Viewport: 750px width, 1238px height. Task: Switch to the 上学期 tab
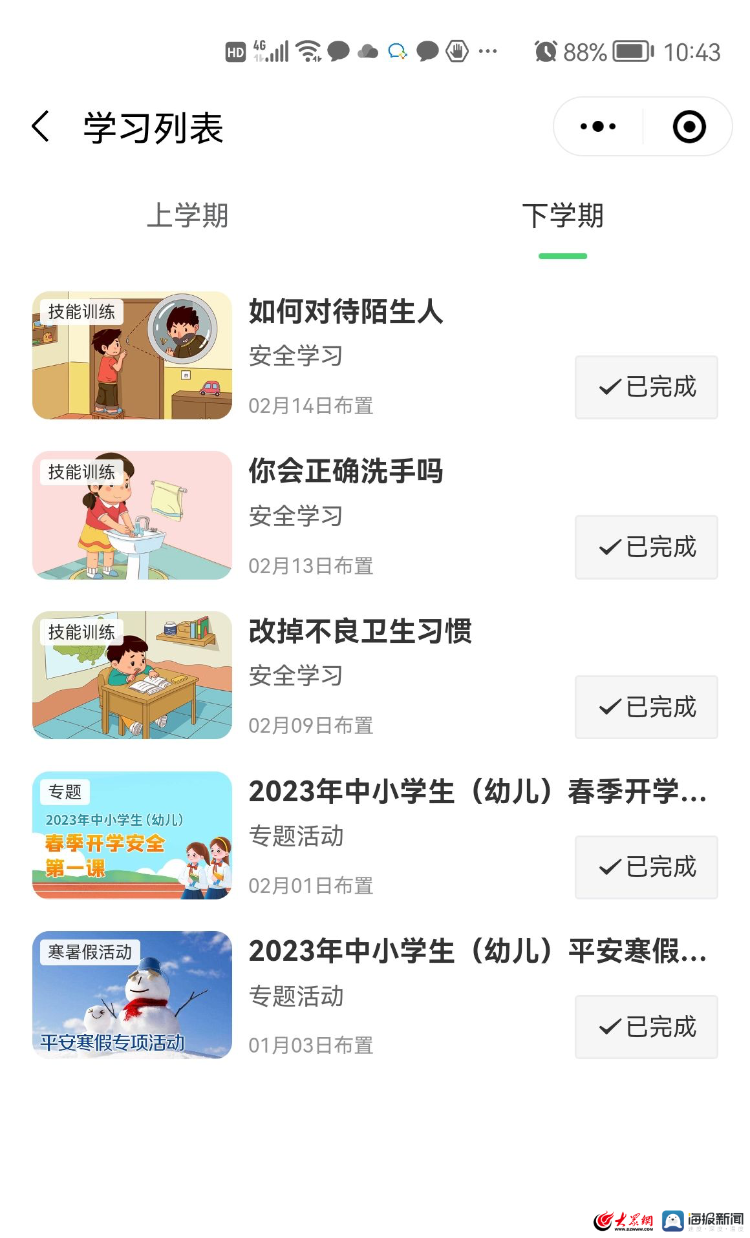(x=188, y=215)
